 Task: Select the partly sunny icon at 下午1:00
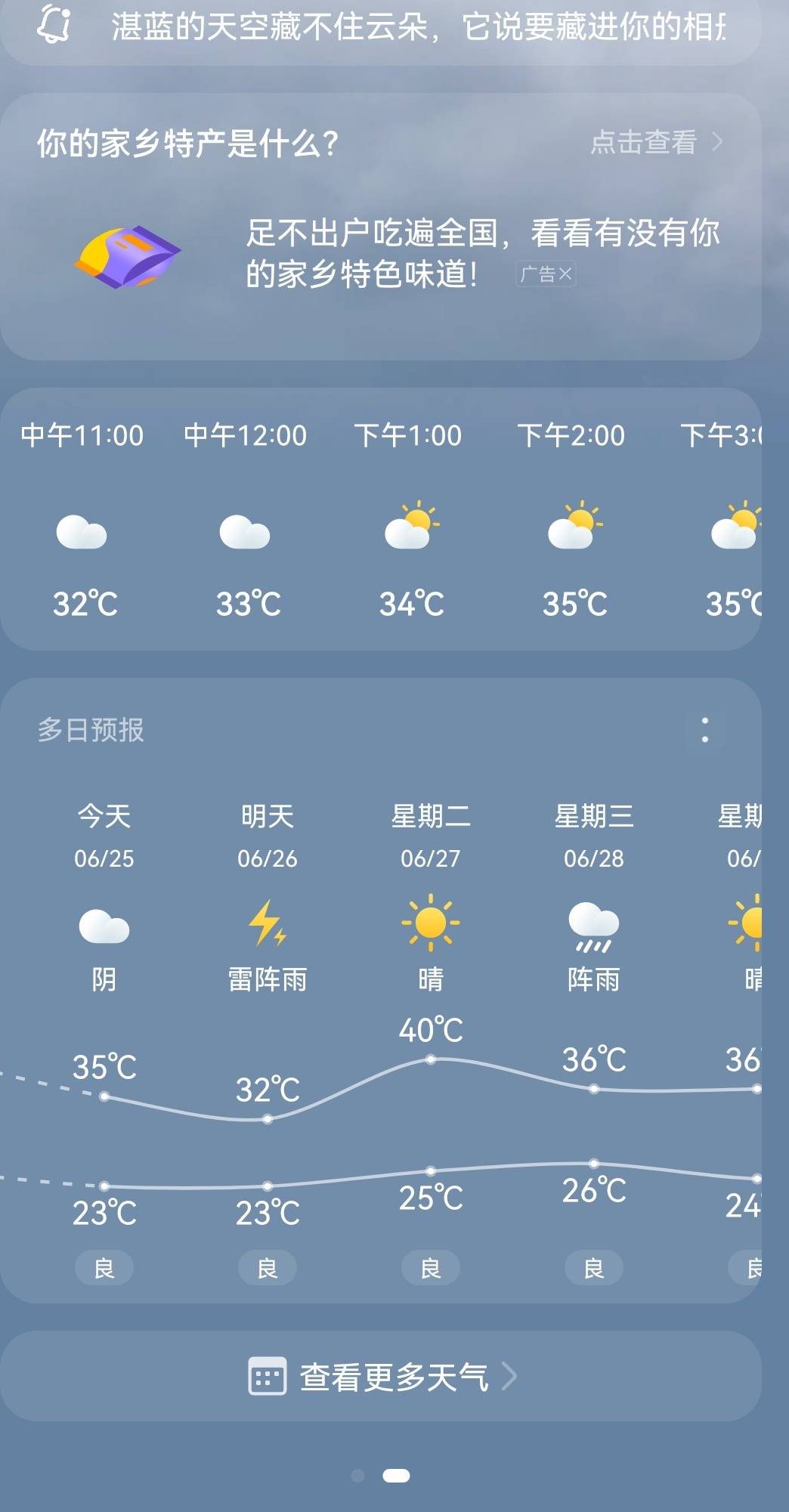(412, 529)
